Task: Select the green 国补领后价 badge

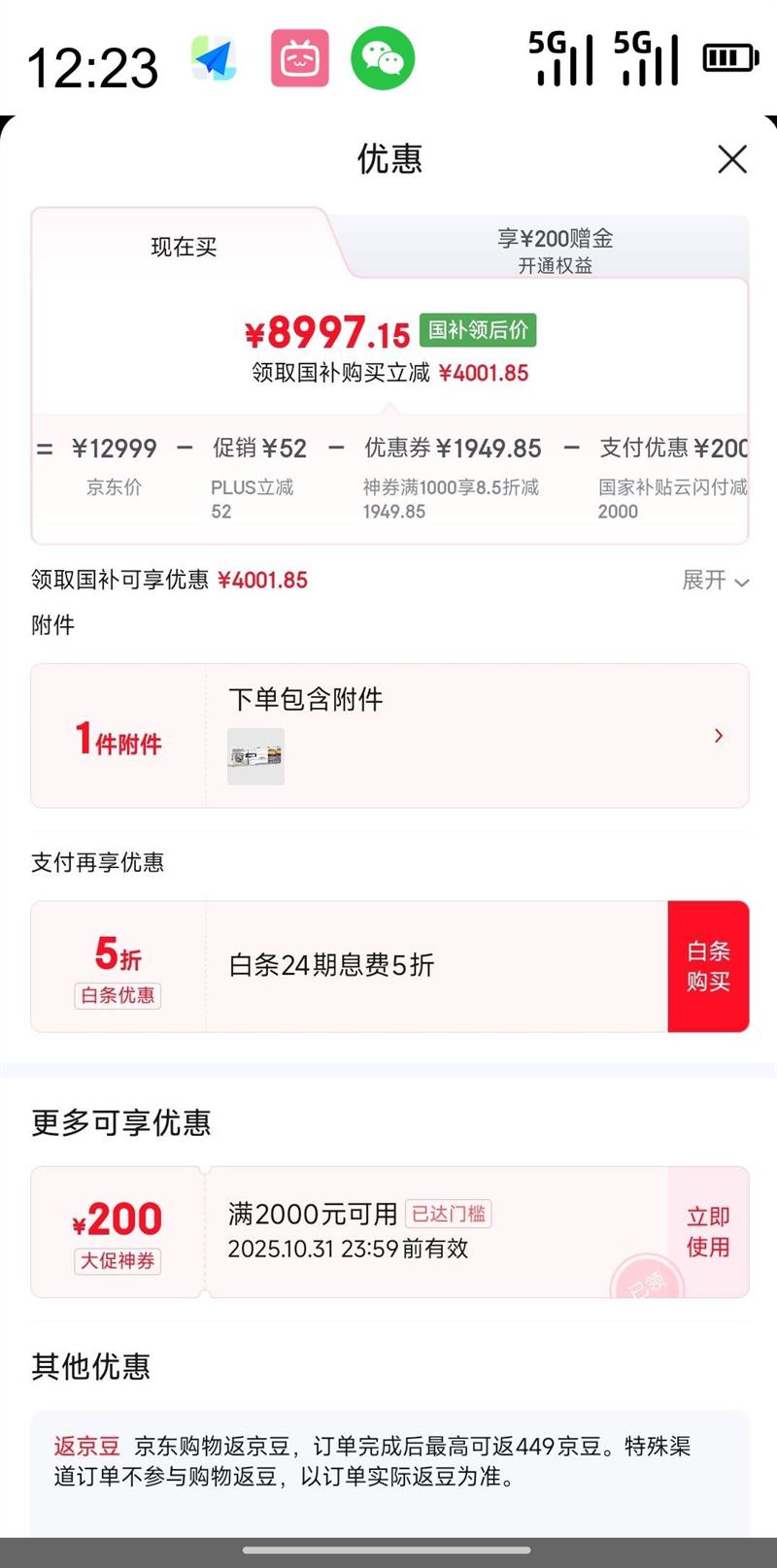Action: 479,331
